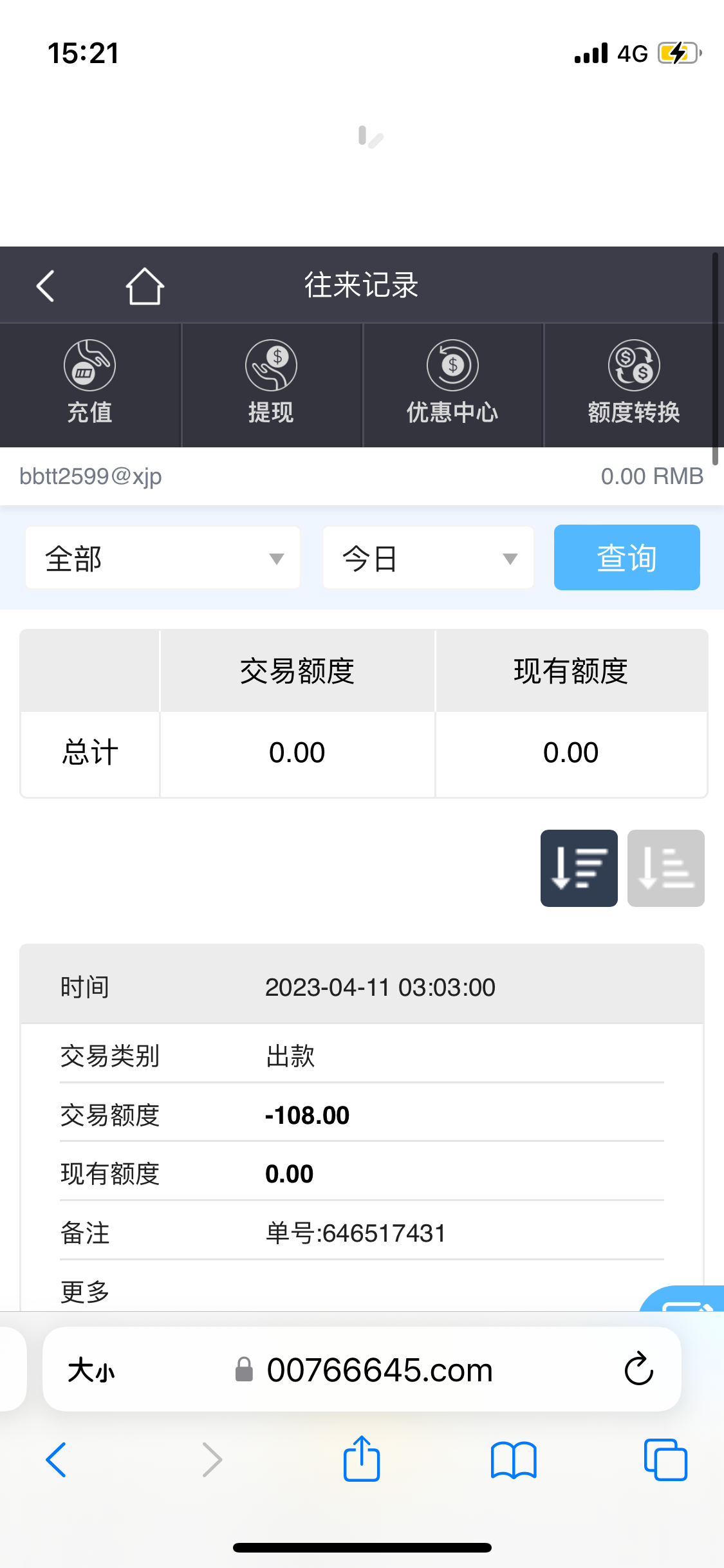The width and height of the screenshot is (724, 1568).
Task: Select the light ascending sort icon
Action: 665,868
